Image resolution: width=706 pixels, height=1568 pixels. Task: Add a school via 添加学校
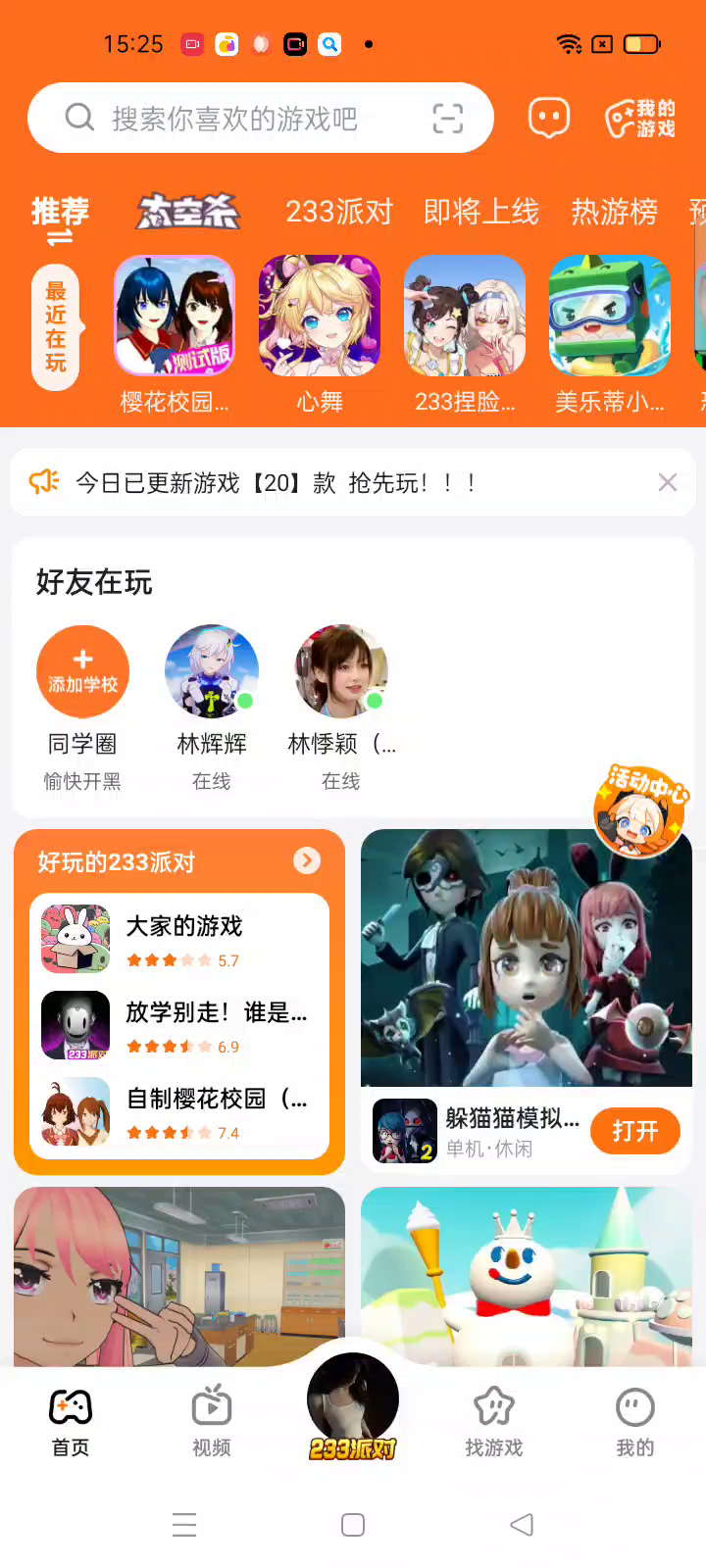(x=83, y=671)
